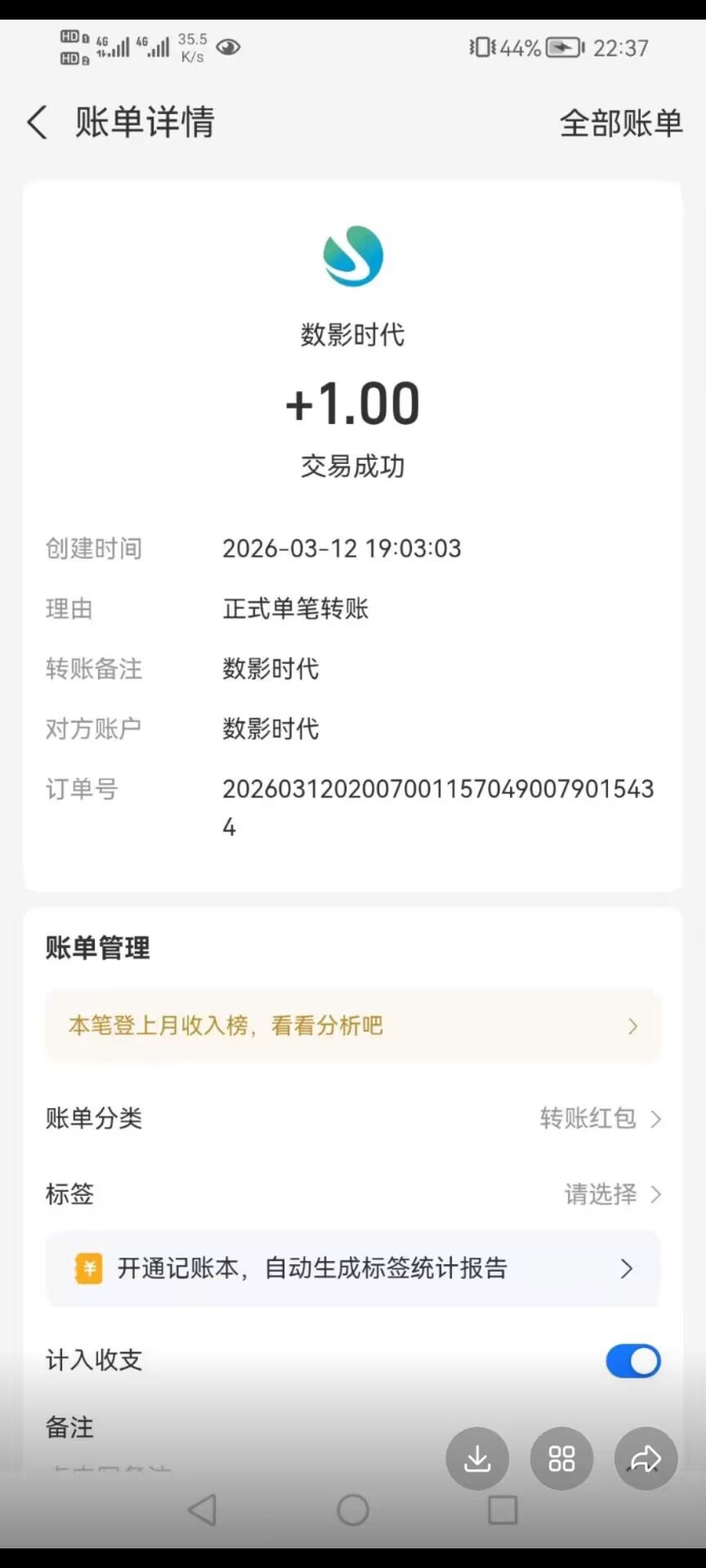Open 全部账单 list
Image resolution: width=706 pixels, height=1568 pixels.
tap(620, 123)
